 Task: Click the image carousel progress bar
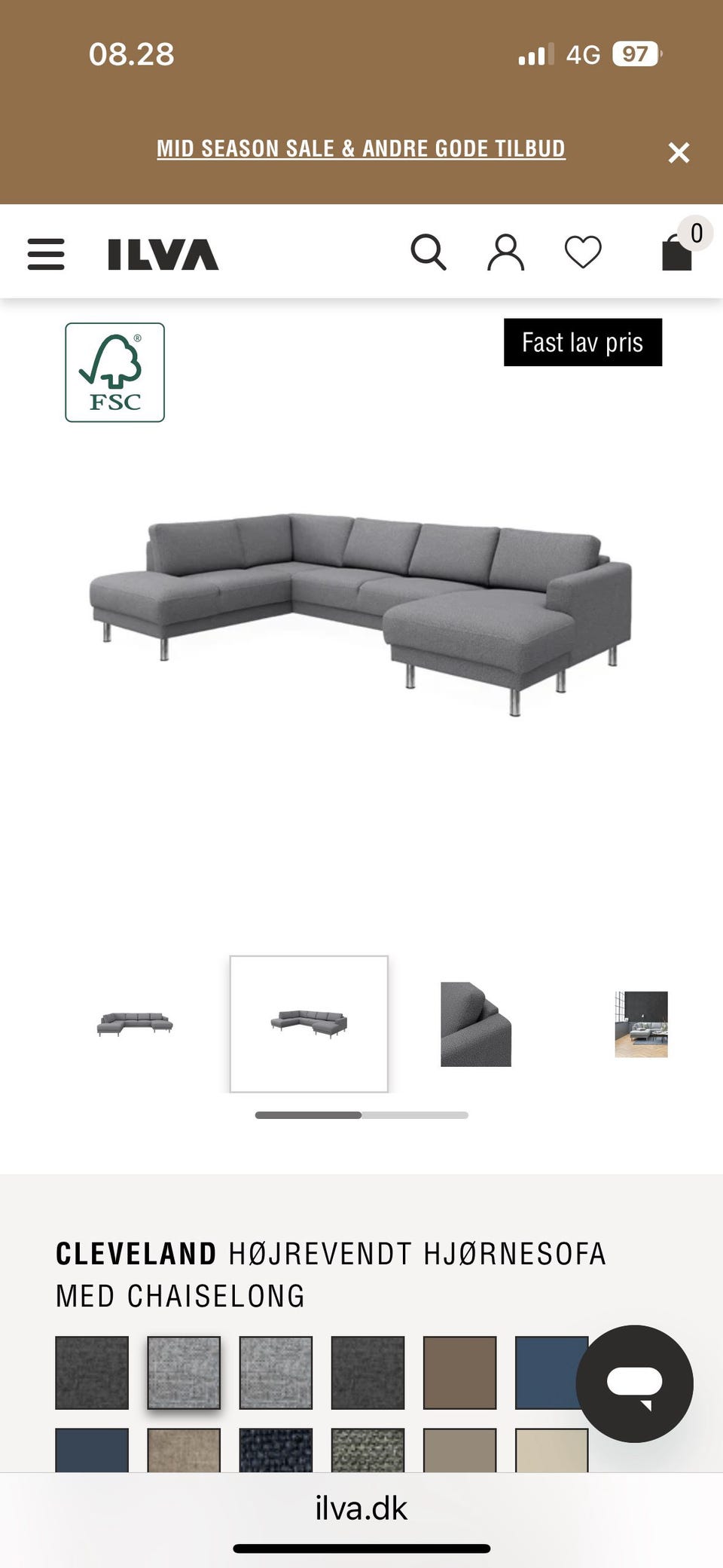[360, 1114]
